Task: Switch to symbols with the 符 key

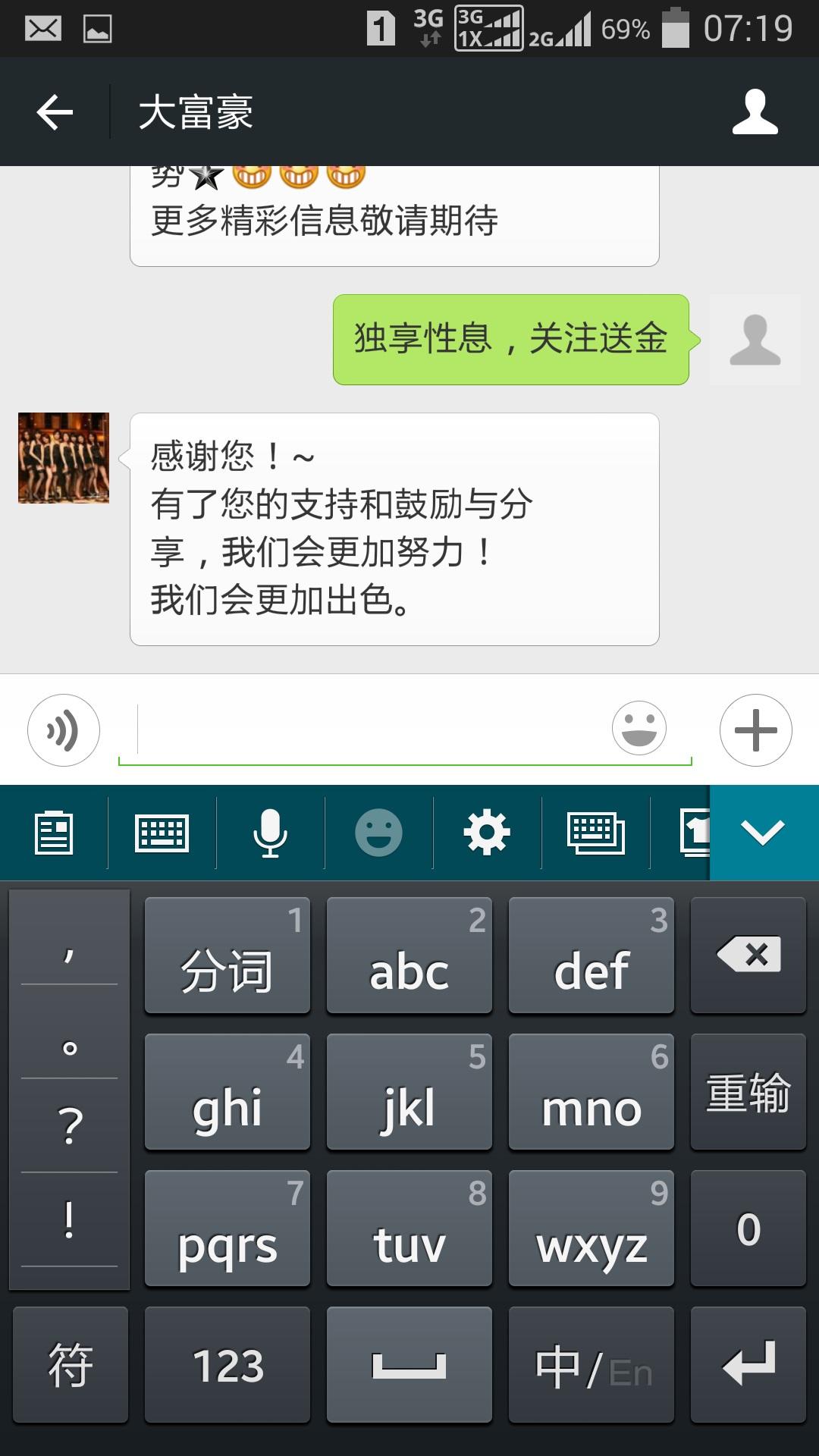Action: (71, 1363)
